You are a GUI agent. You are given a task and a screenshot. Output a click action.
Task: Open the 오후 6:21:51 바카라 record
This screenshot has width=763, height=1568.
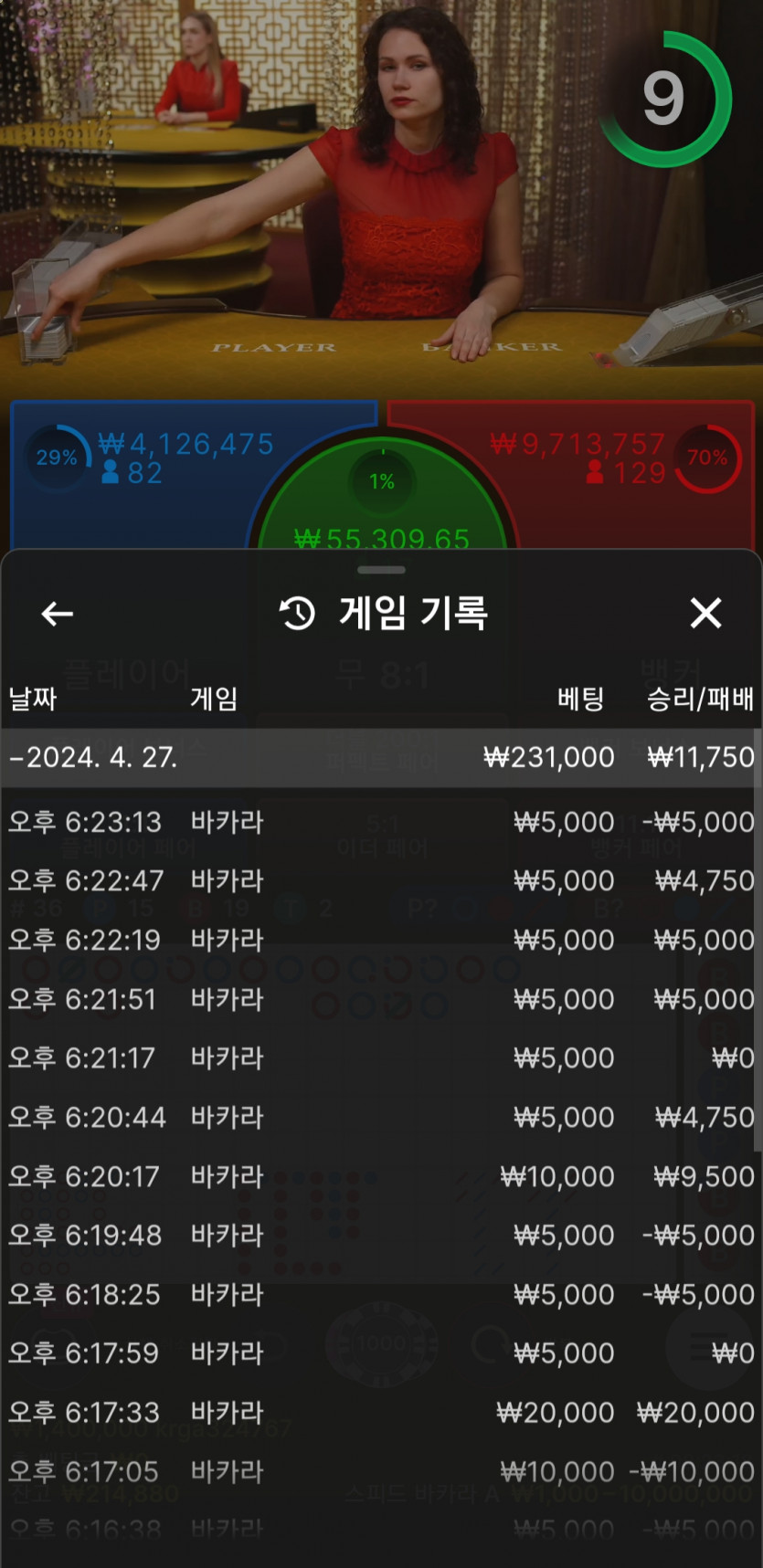[x=381, y=999]
